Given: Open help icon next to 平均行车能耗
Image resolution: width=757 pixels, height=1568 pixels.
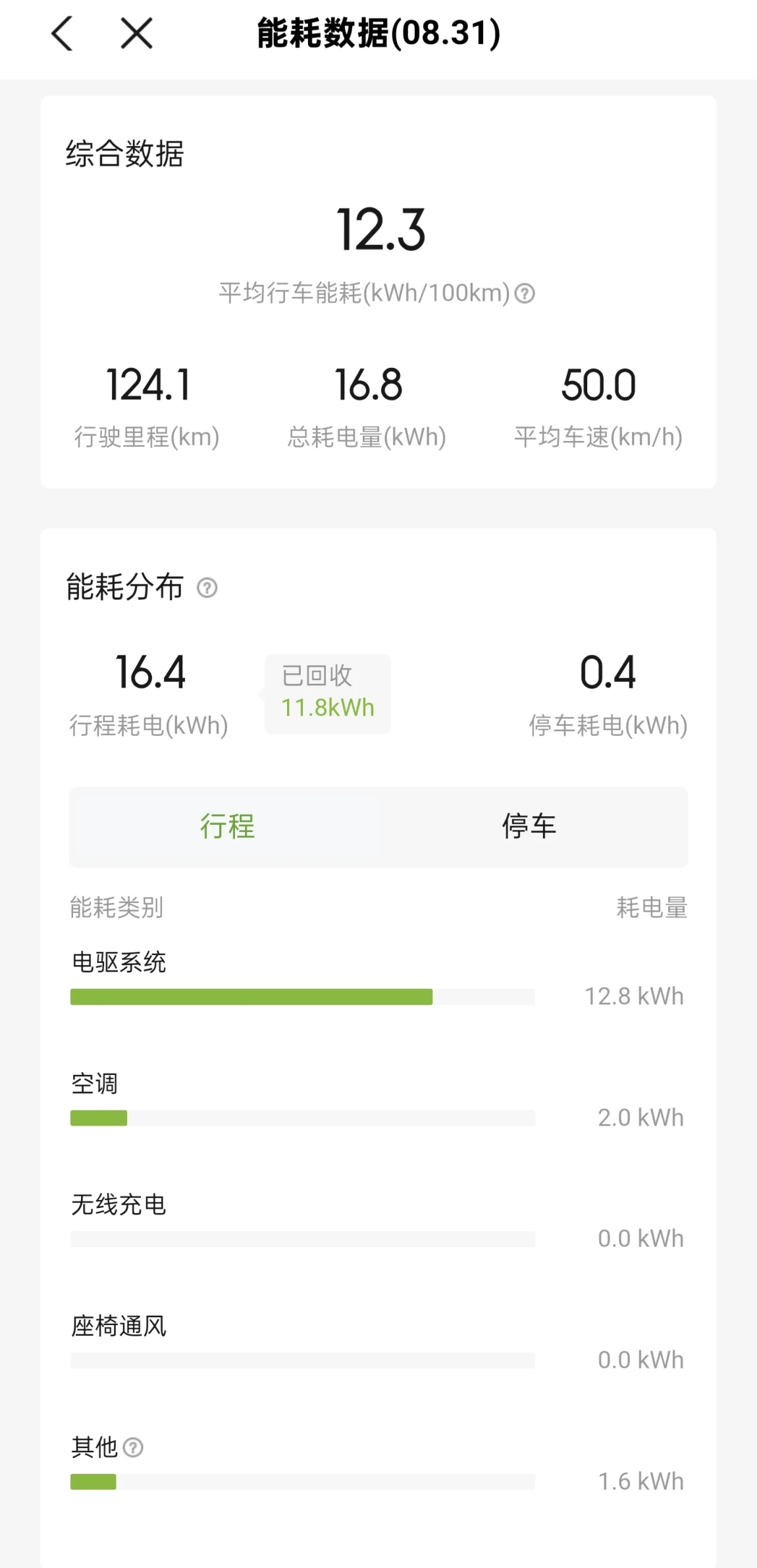Looking at the screenshot, I should click(525, 293).
